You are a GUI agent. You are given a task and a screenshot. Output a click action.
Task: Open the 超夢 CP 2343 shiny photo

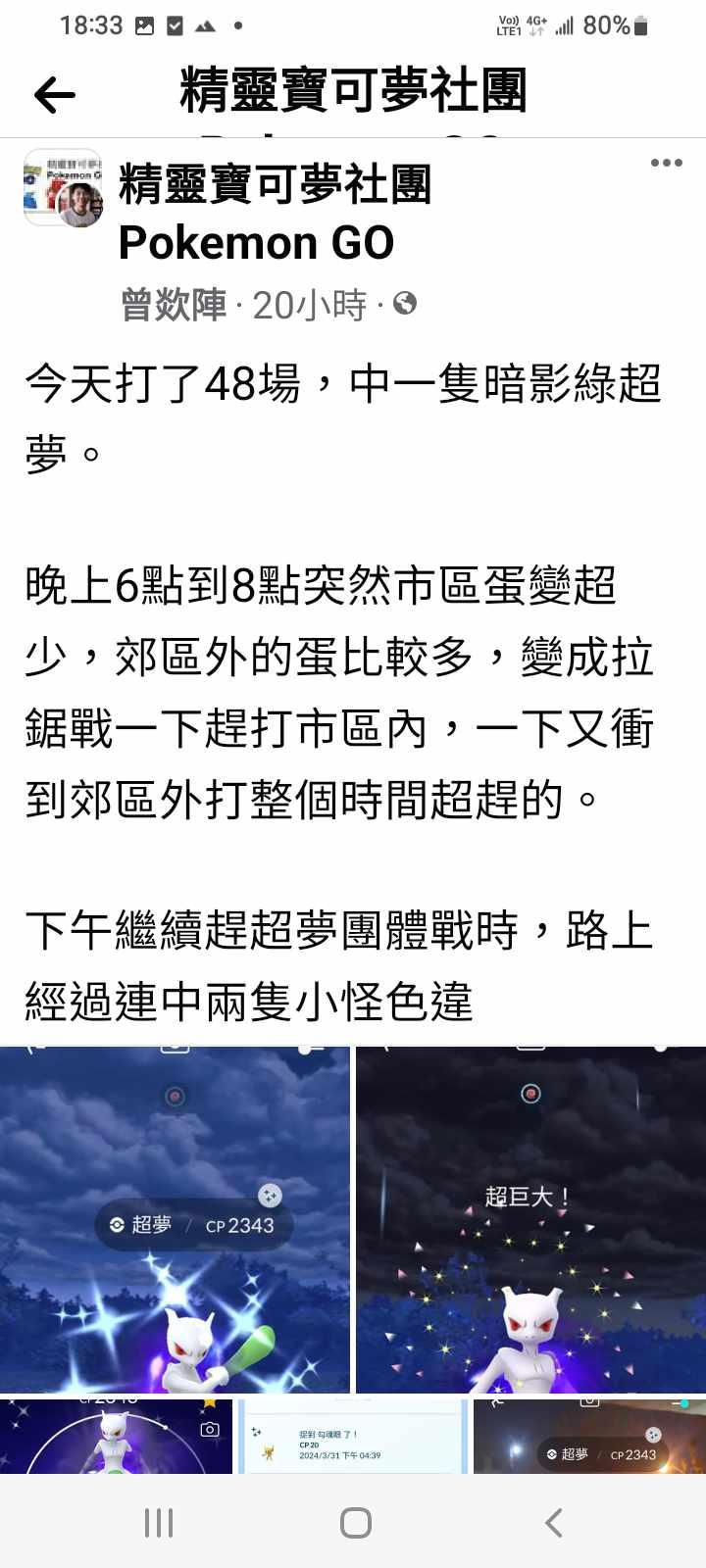[x=175, y=1219]
